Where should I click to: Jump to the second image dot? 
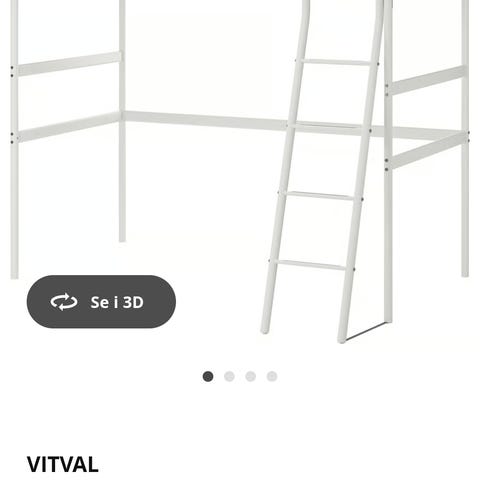point(229,376)
